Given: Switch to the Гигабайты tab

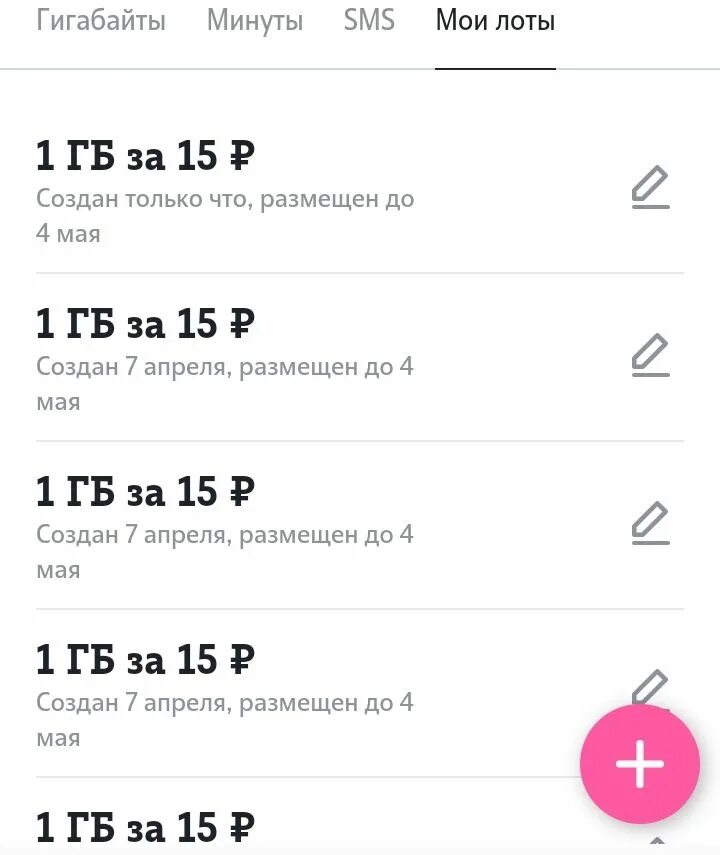Looking at the screenshot, I should pos(101,20).
